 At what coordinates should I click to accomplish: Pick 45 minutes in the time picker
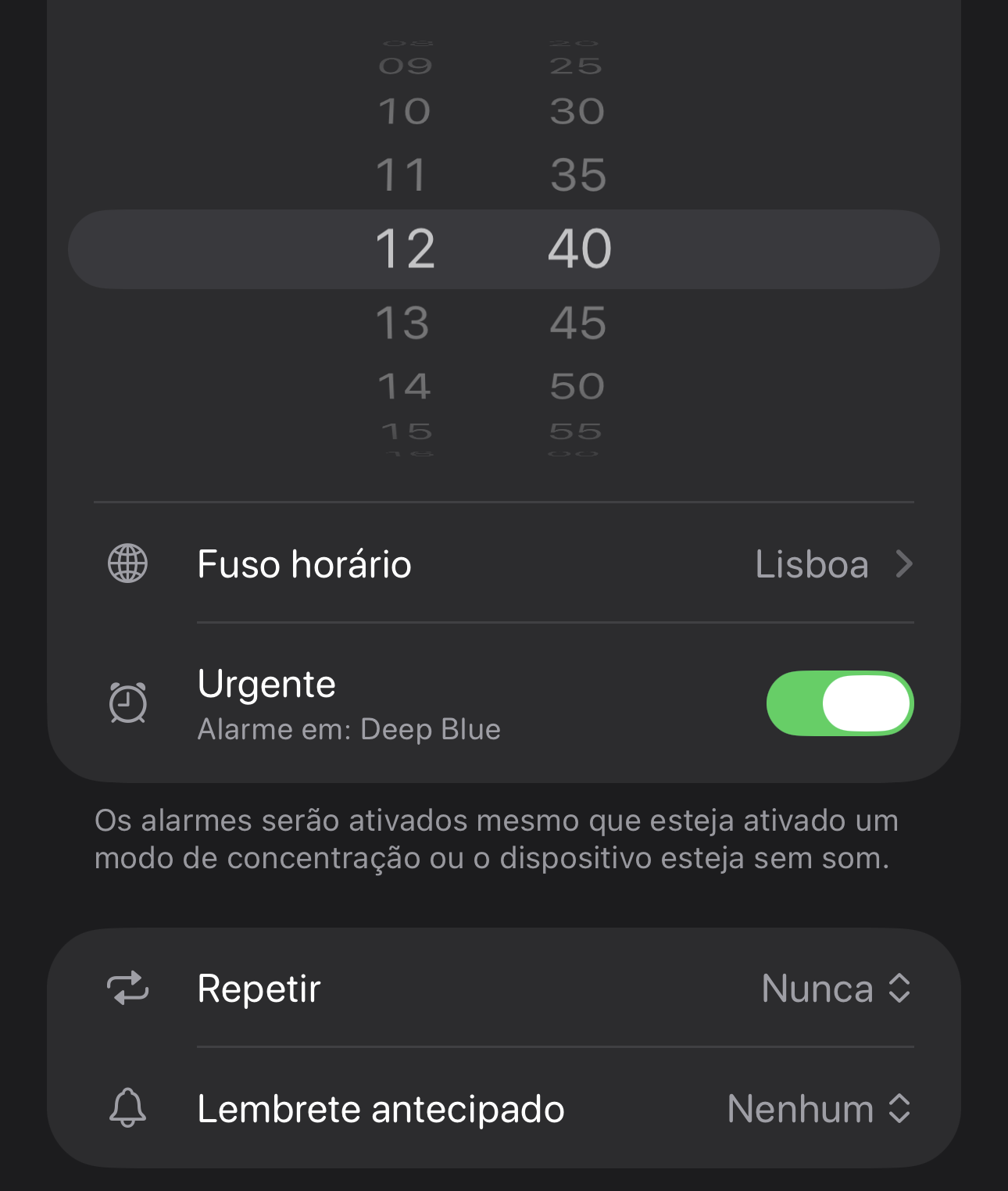[578, 323]
